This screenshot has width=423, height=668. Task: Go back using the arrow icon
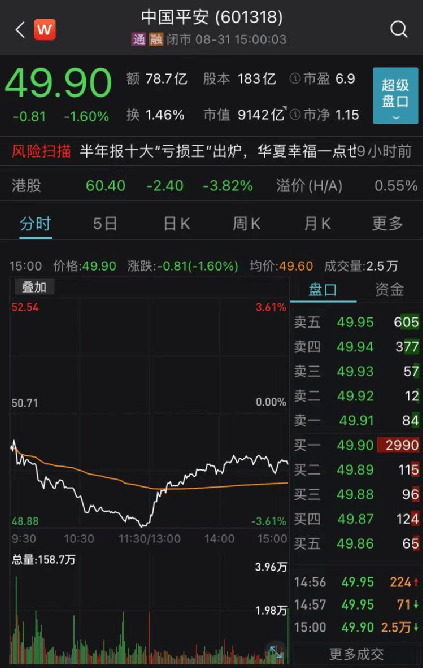tap(20, 30)
